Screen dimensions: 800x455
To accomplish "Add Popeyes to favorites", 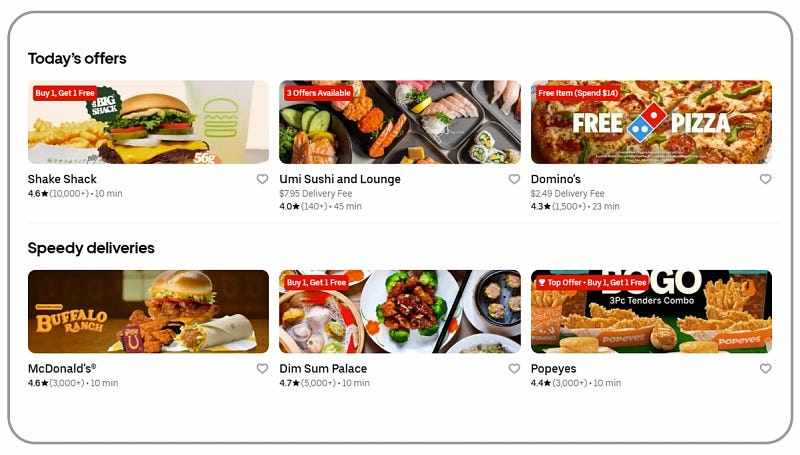I will [765, 368].
